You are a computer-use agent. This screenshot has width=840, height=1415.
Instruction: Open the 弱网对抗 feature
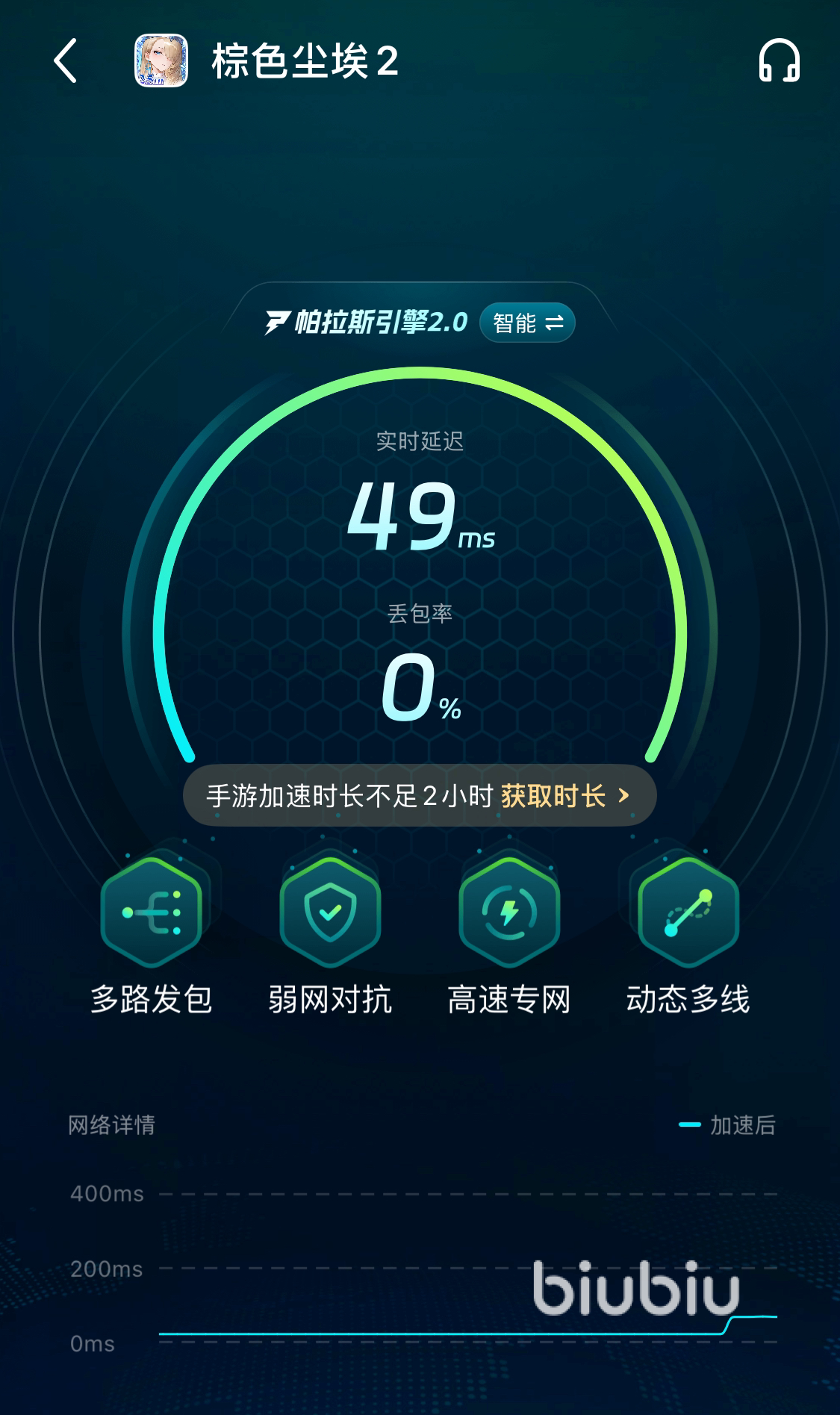coord(330,912)
